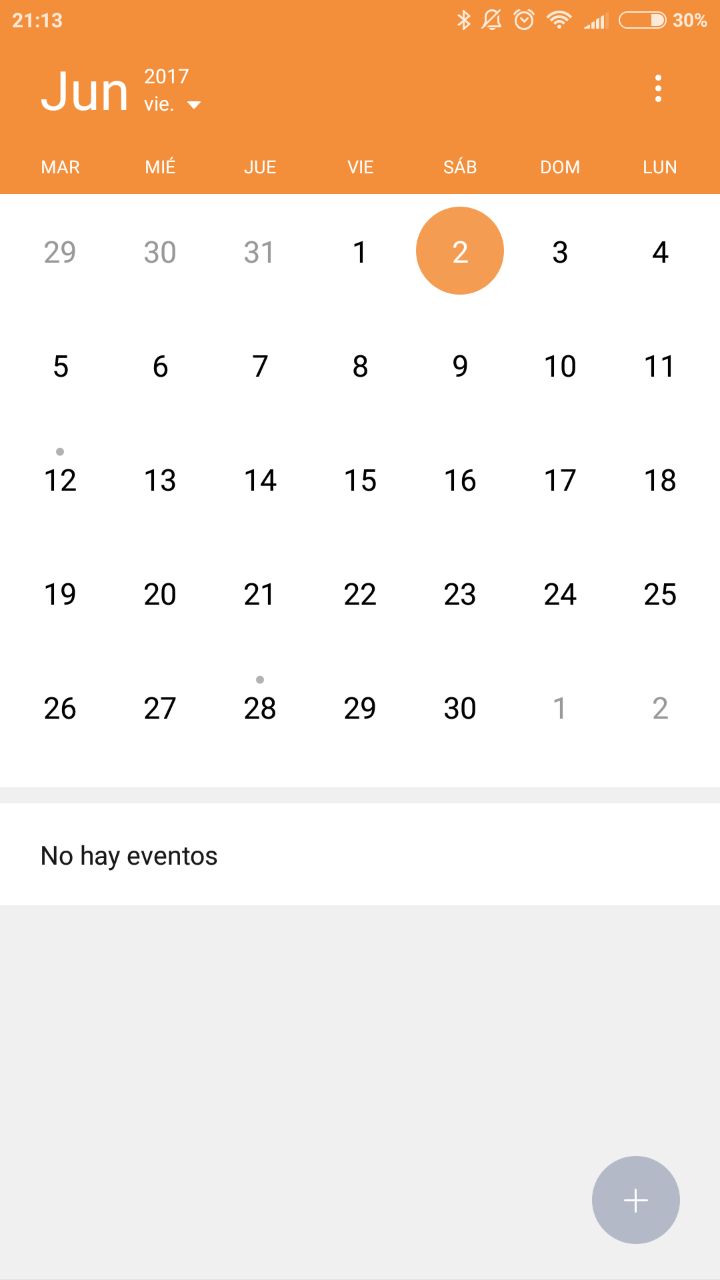Choose day 15 in the calendar

(x=360, y=480)
